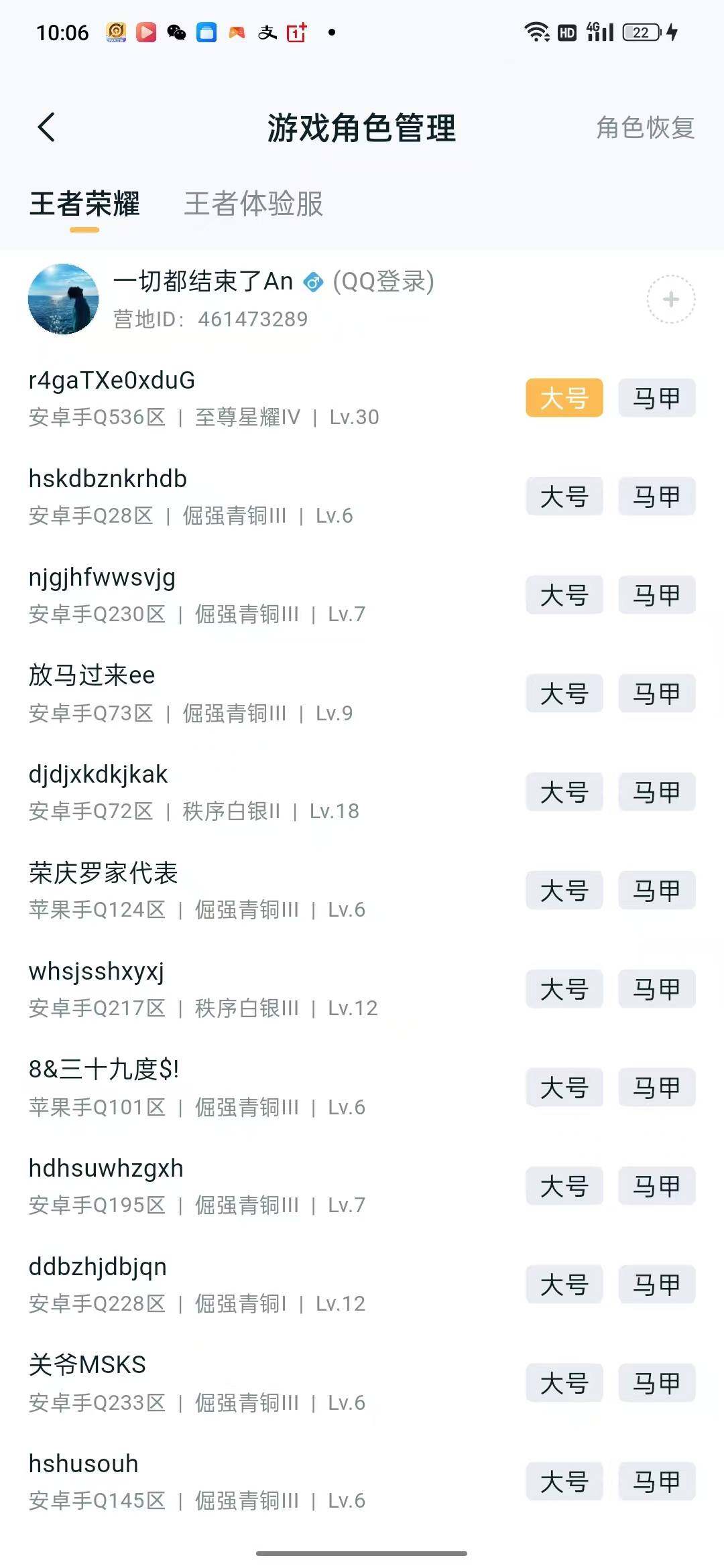The width and height of the screenshot is (724, 1568).
Task: Click 大号 next to djdjxkdkjkak
Action: 563,792
